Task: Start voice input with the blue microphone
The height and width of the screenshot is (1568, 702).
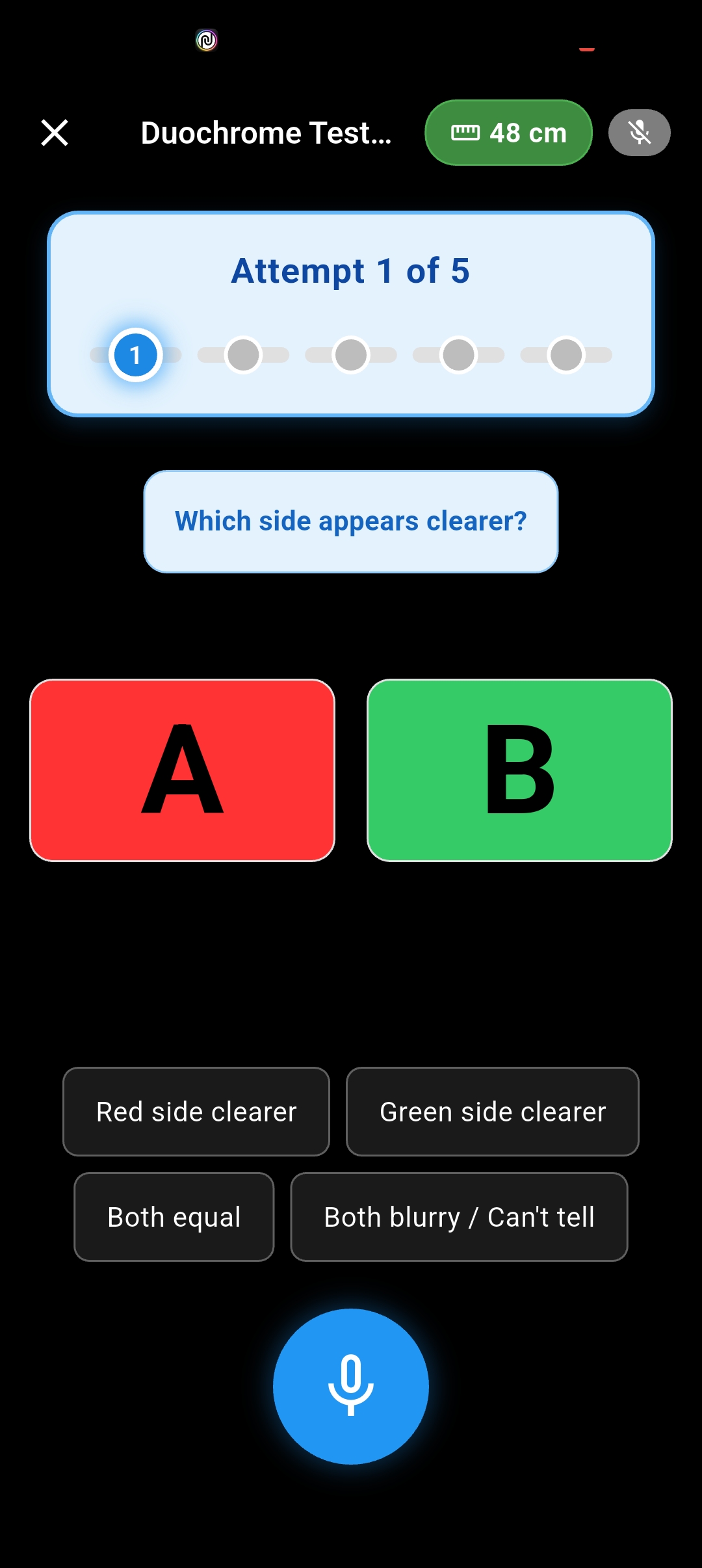Action: (x=351, y=1386)
